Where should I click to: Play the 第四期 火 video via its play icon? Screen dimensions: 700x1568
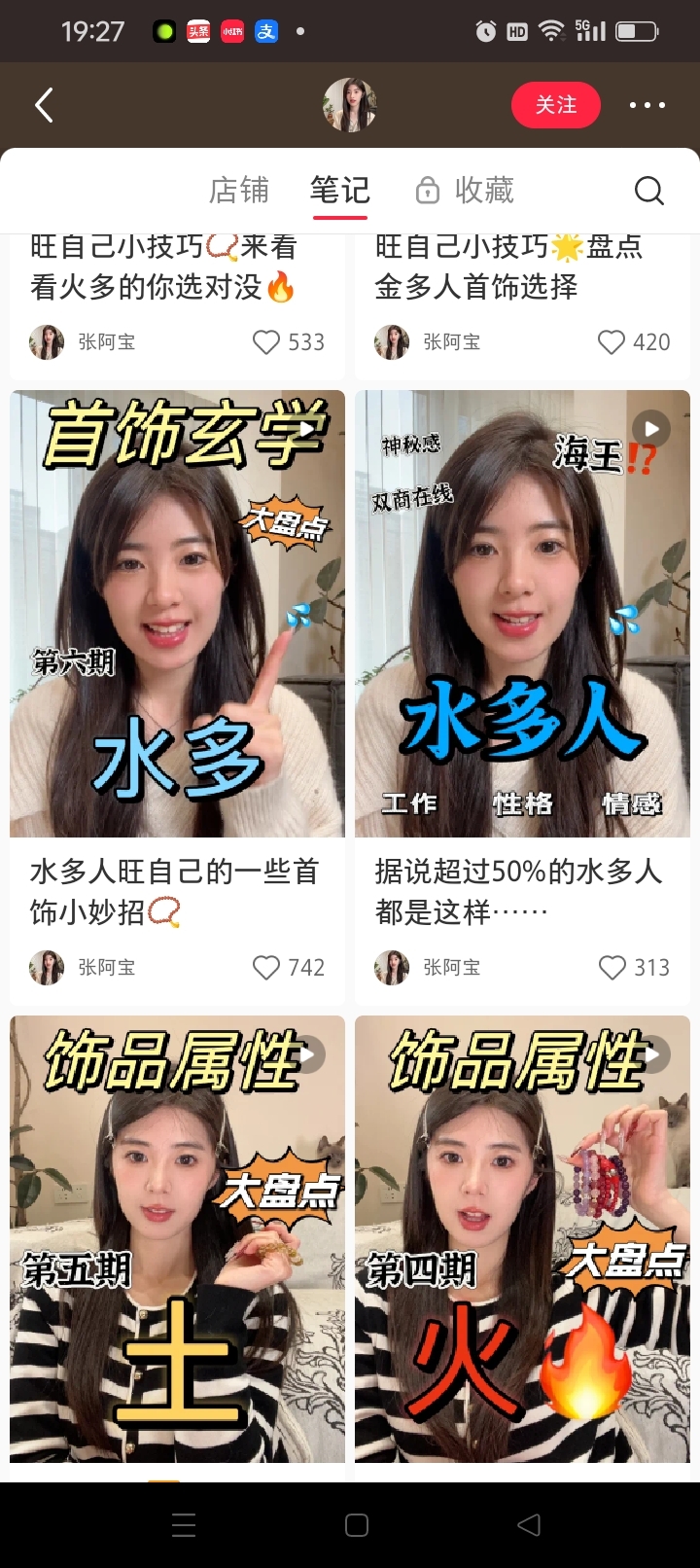click(651, 1053)
